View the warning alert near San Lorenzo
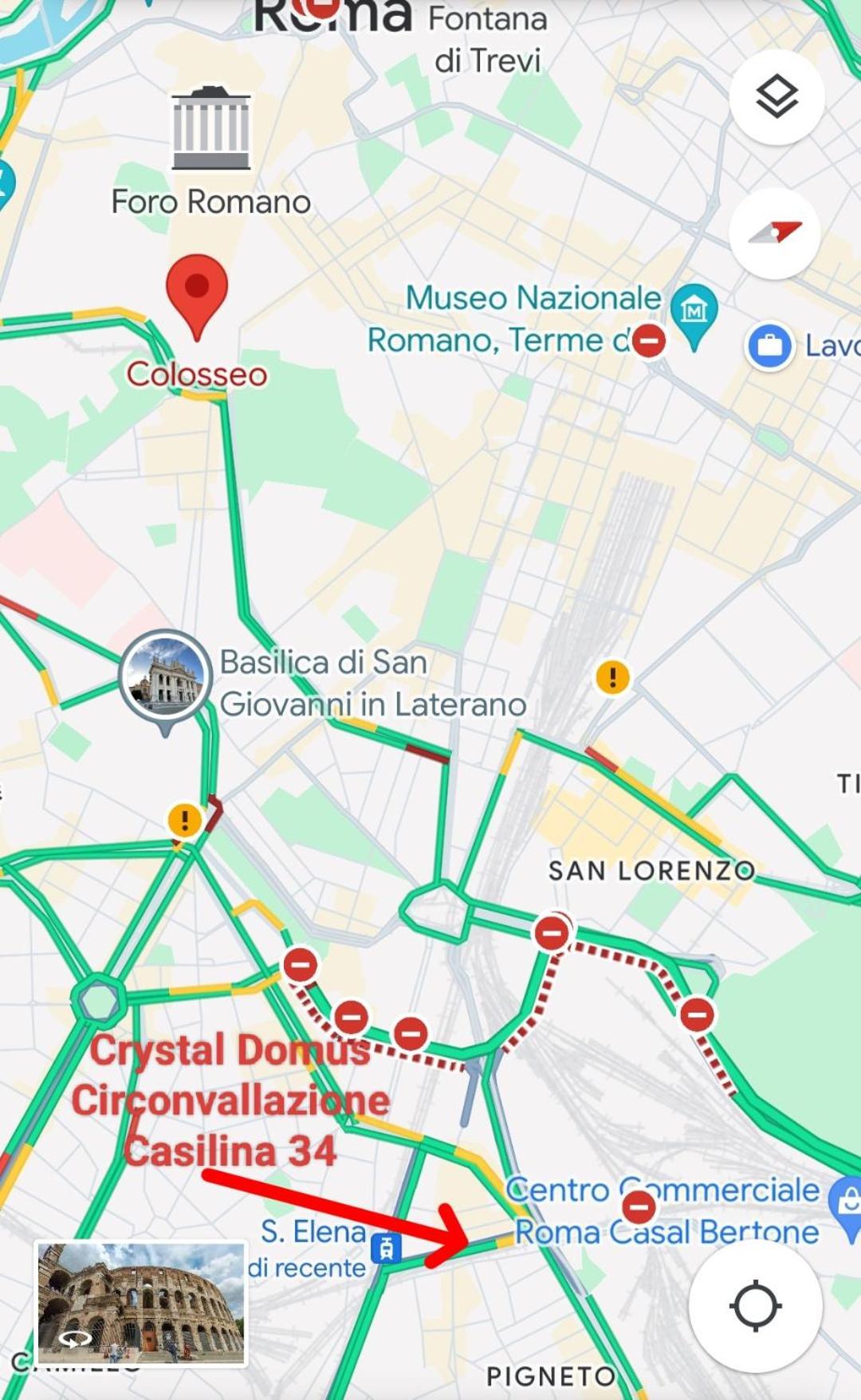Image resolution: width=861 pixels, height=1400 pixels. [x=613, y=678]
